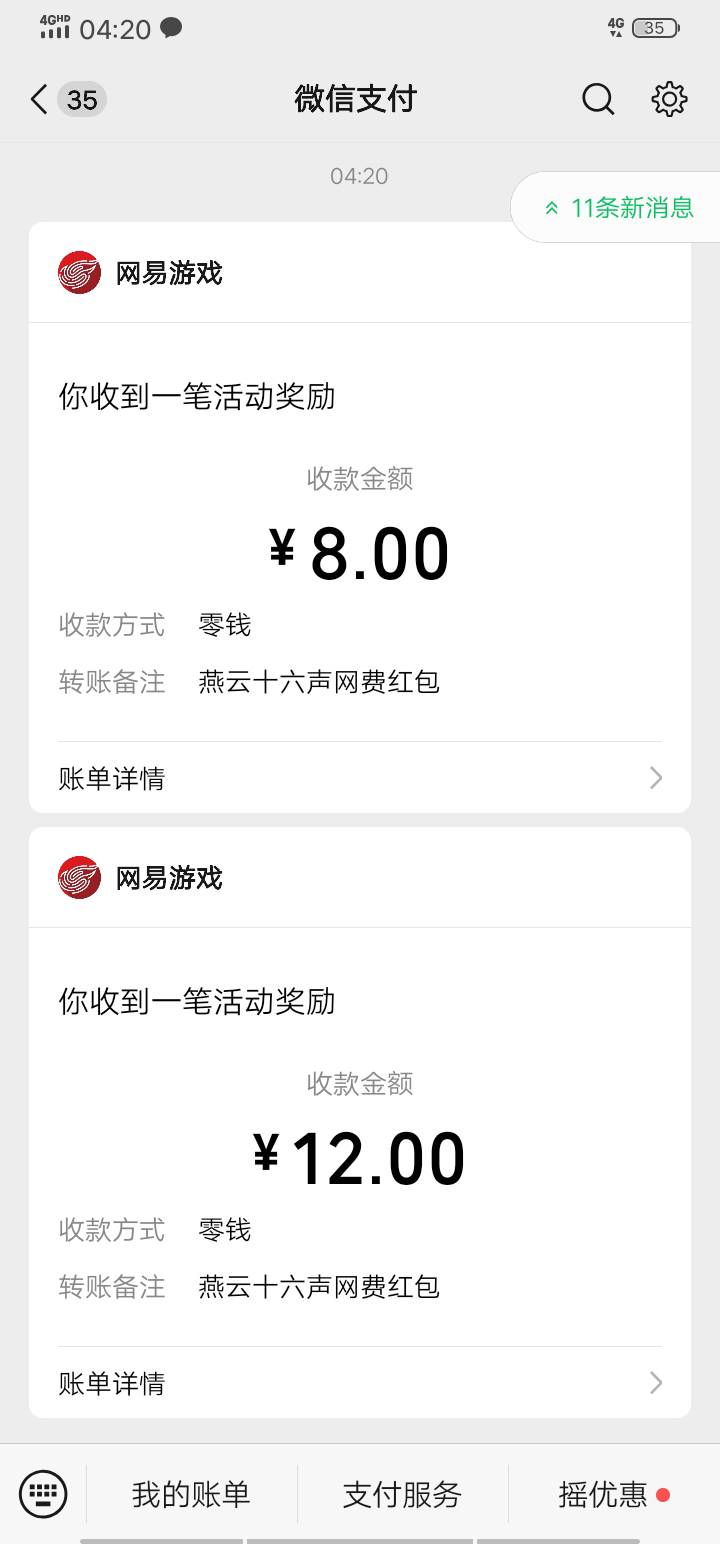Open the 支付服务 menu
Screen dimensions: 720x1544
pos(402,1494)
